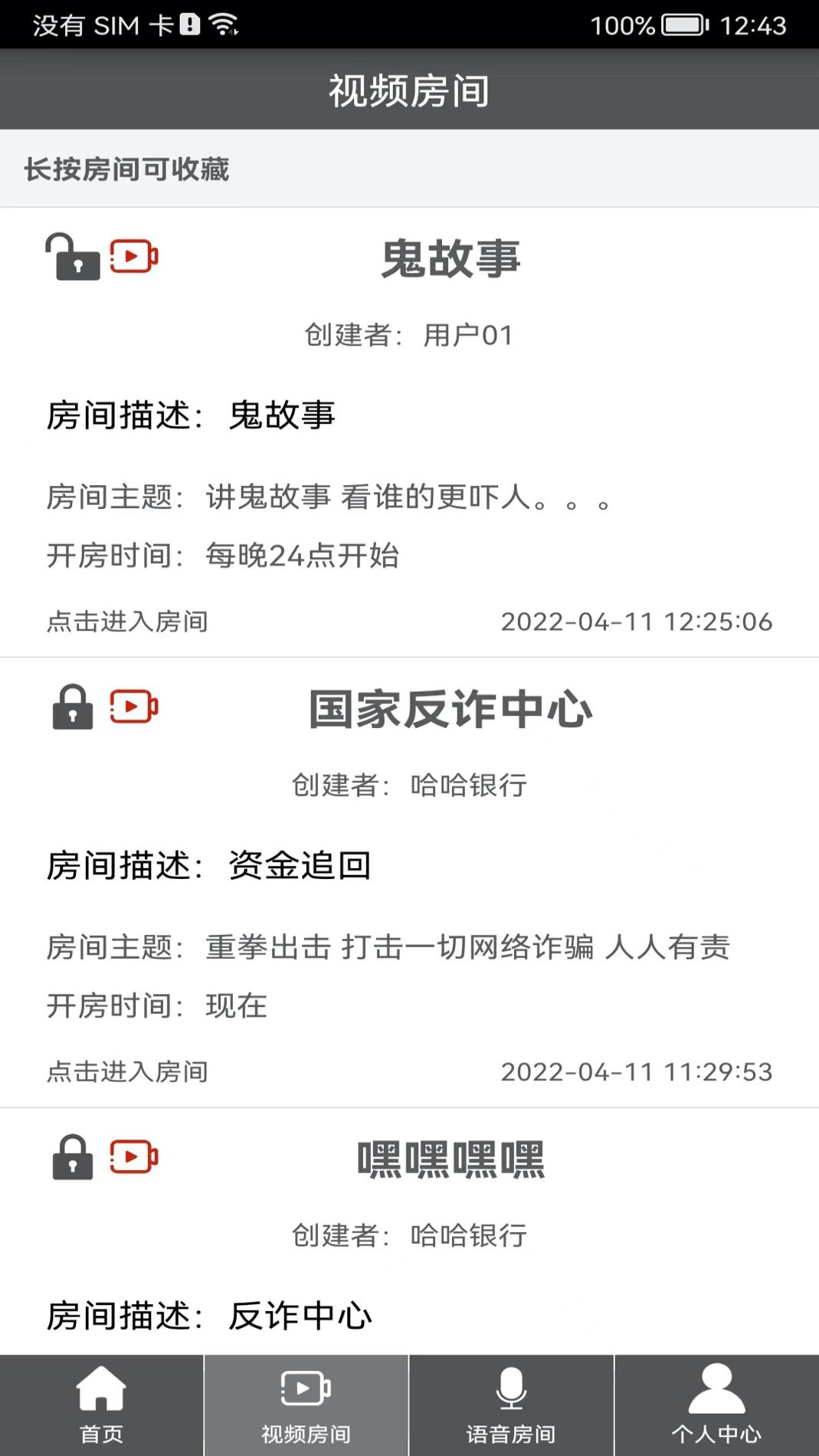This screenshot has width=819, height=1456.
Task: Click the 嘿嘿嘿嘿 room title heading
Action: [450, 1161]
